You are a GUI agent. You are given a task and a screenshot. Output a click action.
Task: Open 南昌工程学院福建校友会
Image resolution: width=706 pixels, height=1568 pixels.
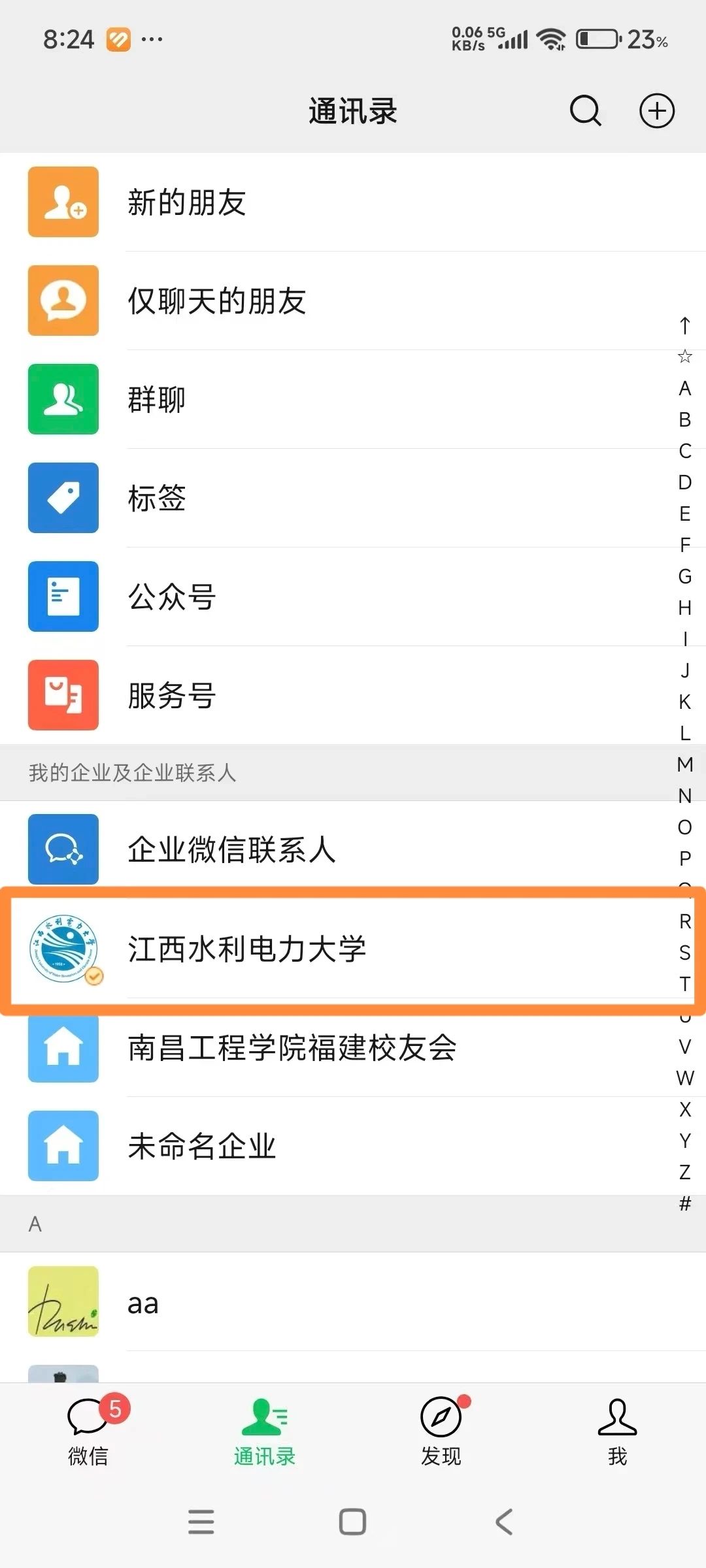click(353, 1047)
